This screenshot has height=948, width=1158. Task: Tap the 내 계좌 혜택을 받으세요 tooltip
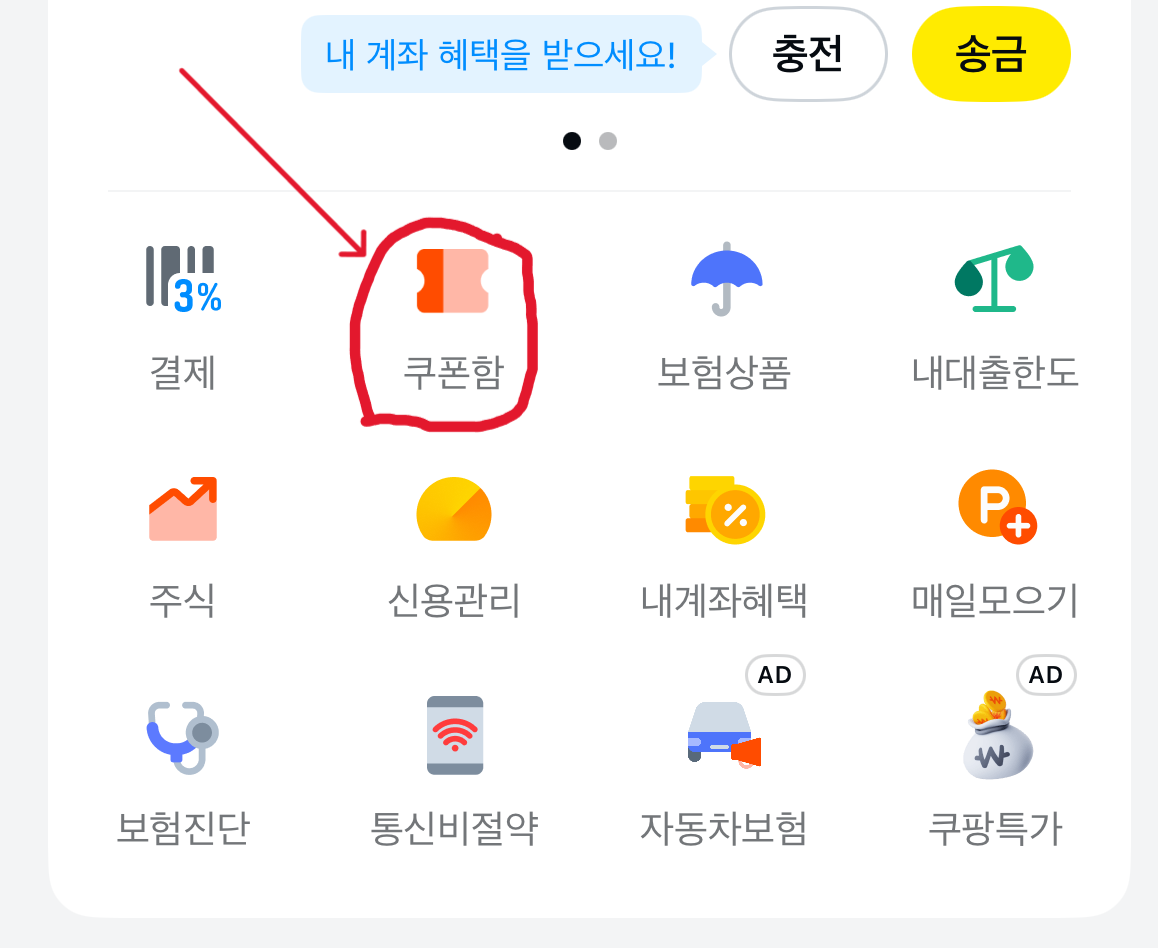(502, 54)
